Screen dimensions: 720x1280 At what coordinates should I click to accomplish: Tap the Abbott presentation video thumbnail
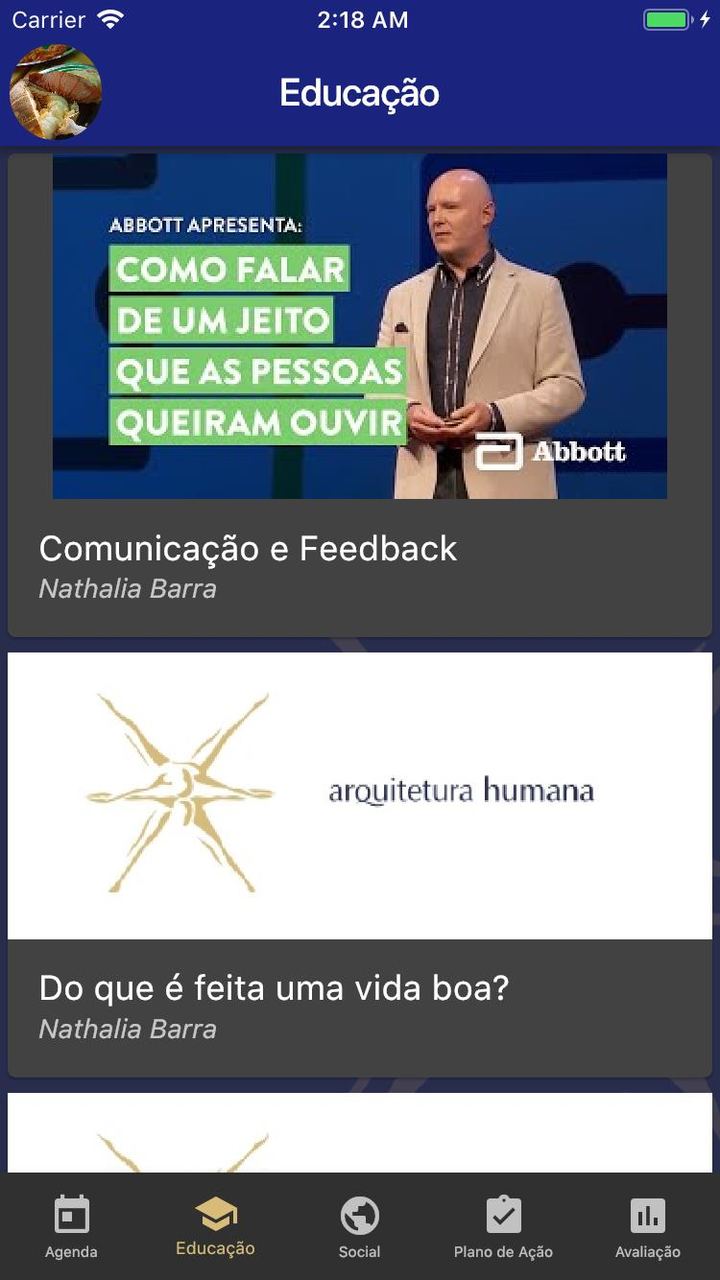pyautogui.click(x=359, y=325)
